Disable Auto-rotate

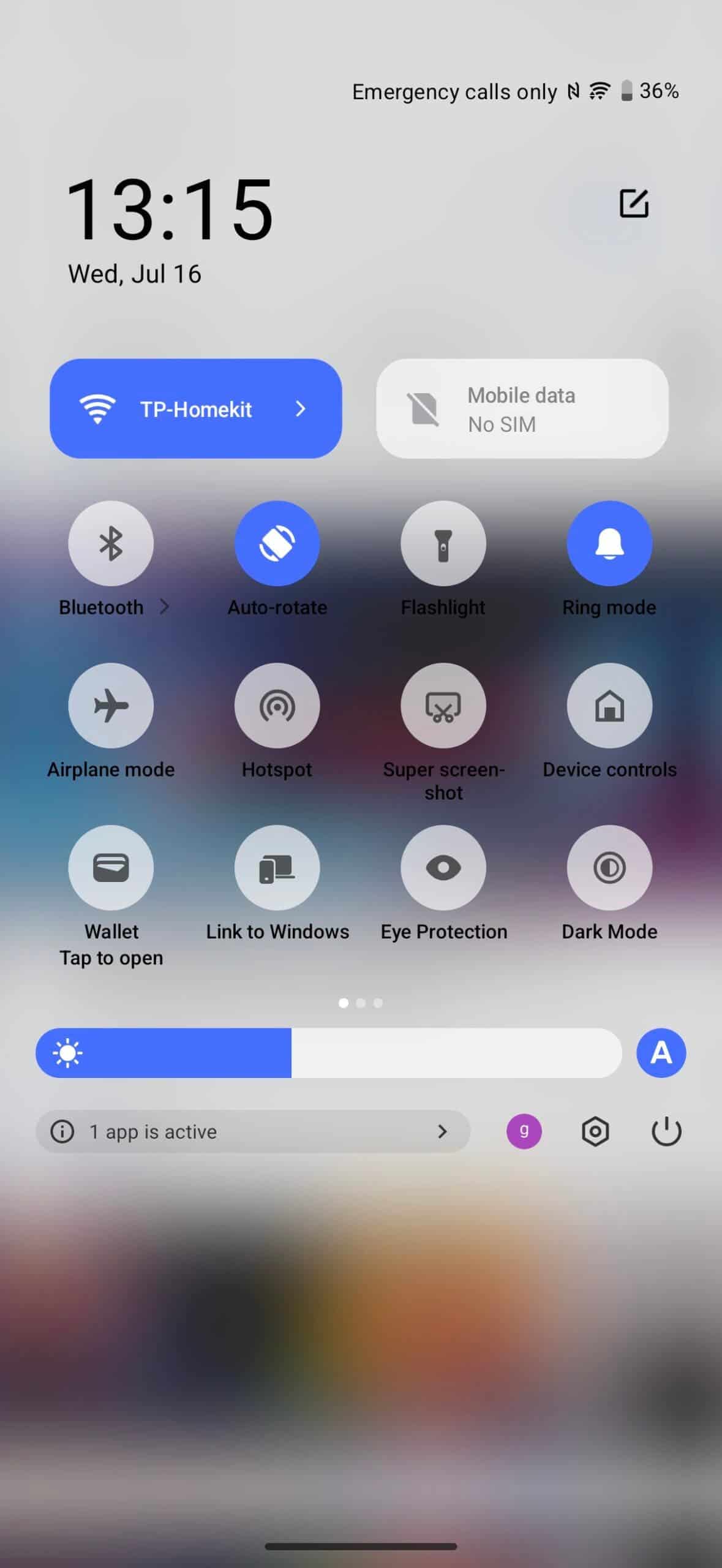277,543
